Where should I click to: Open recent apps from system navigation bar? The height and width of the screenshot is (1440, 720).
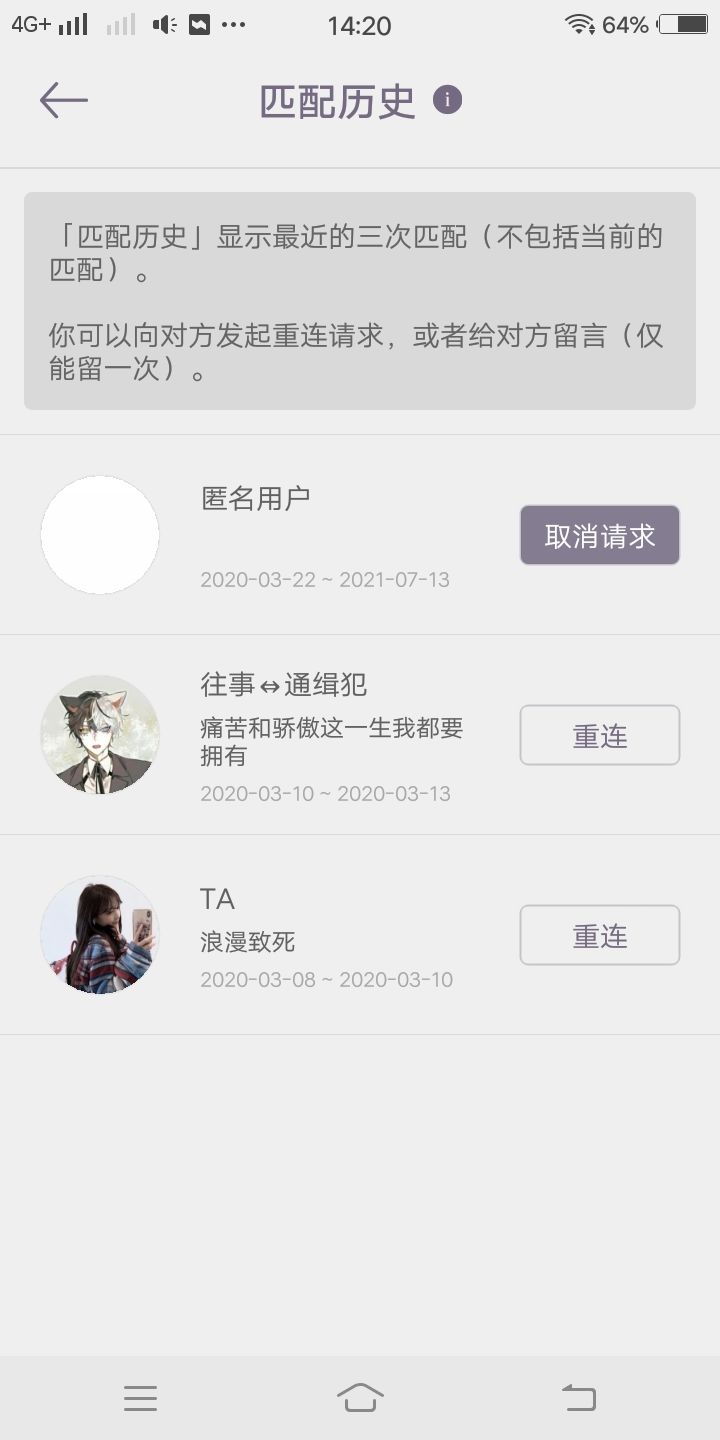click(141, 1398)
